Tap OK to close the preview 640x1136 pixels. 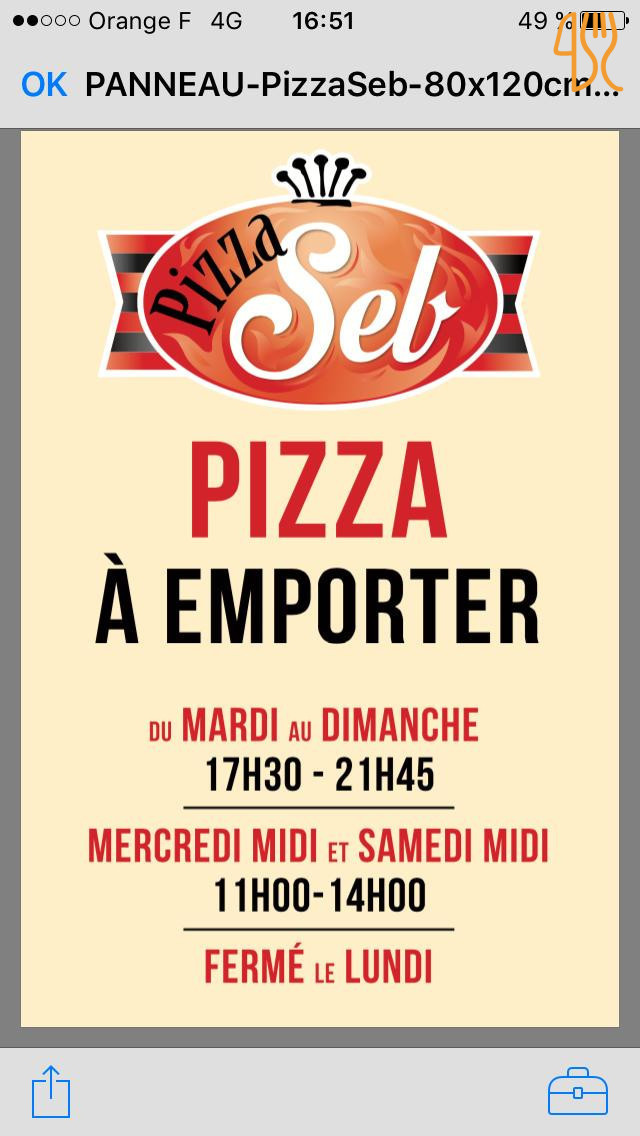coord(44,85)
